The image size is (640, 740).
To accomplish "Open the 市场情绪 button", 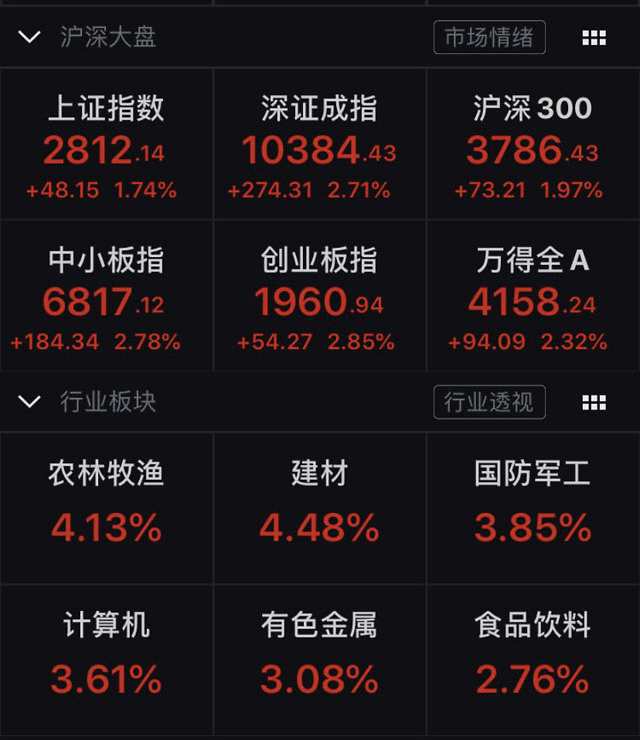I will 489,38.
